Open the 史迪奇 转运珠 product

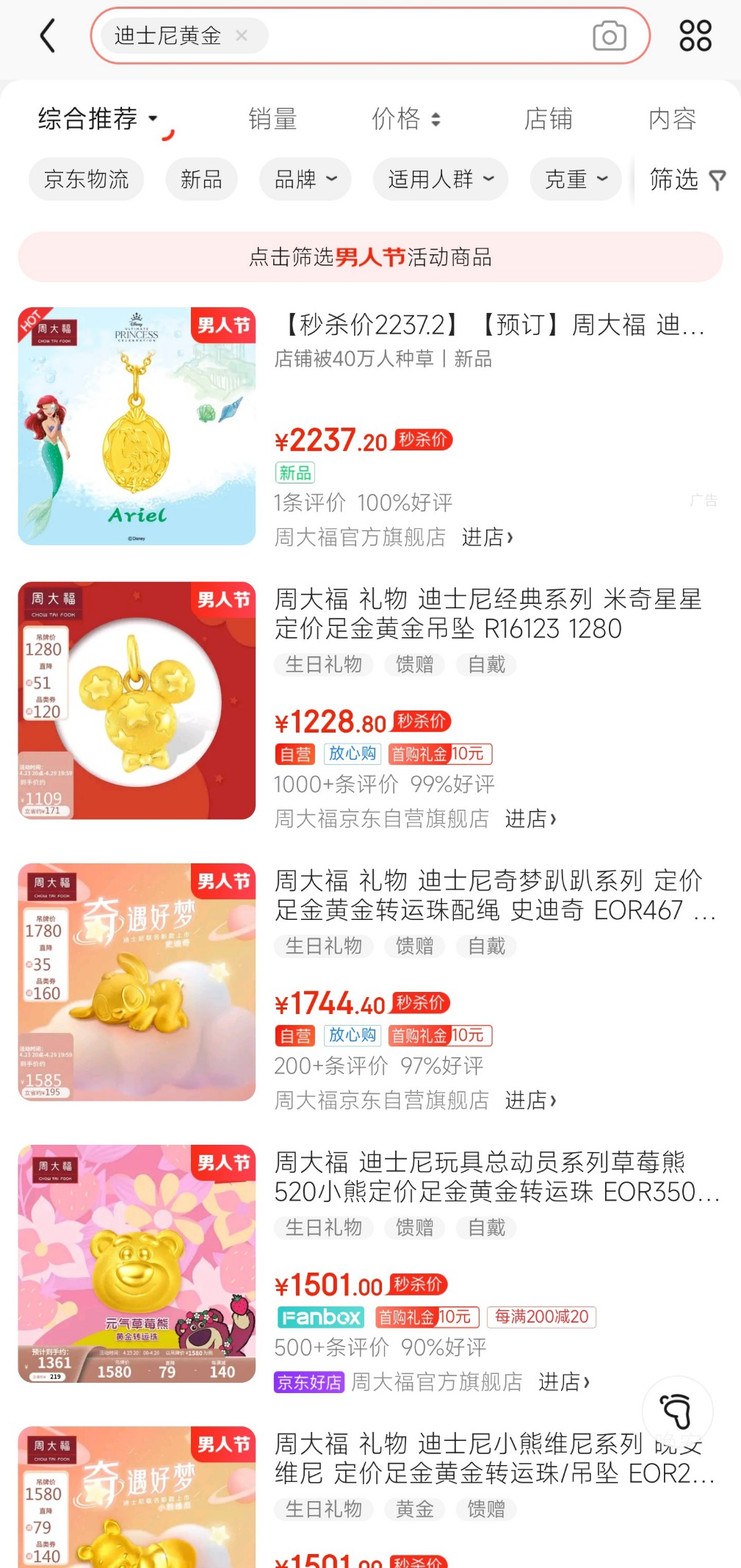pos(488,896)
